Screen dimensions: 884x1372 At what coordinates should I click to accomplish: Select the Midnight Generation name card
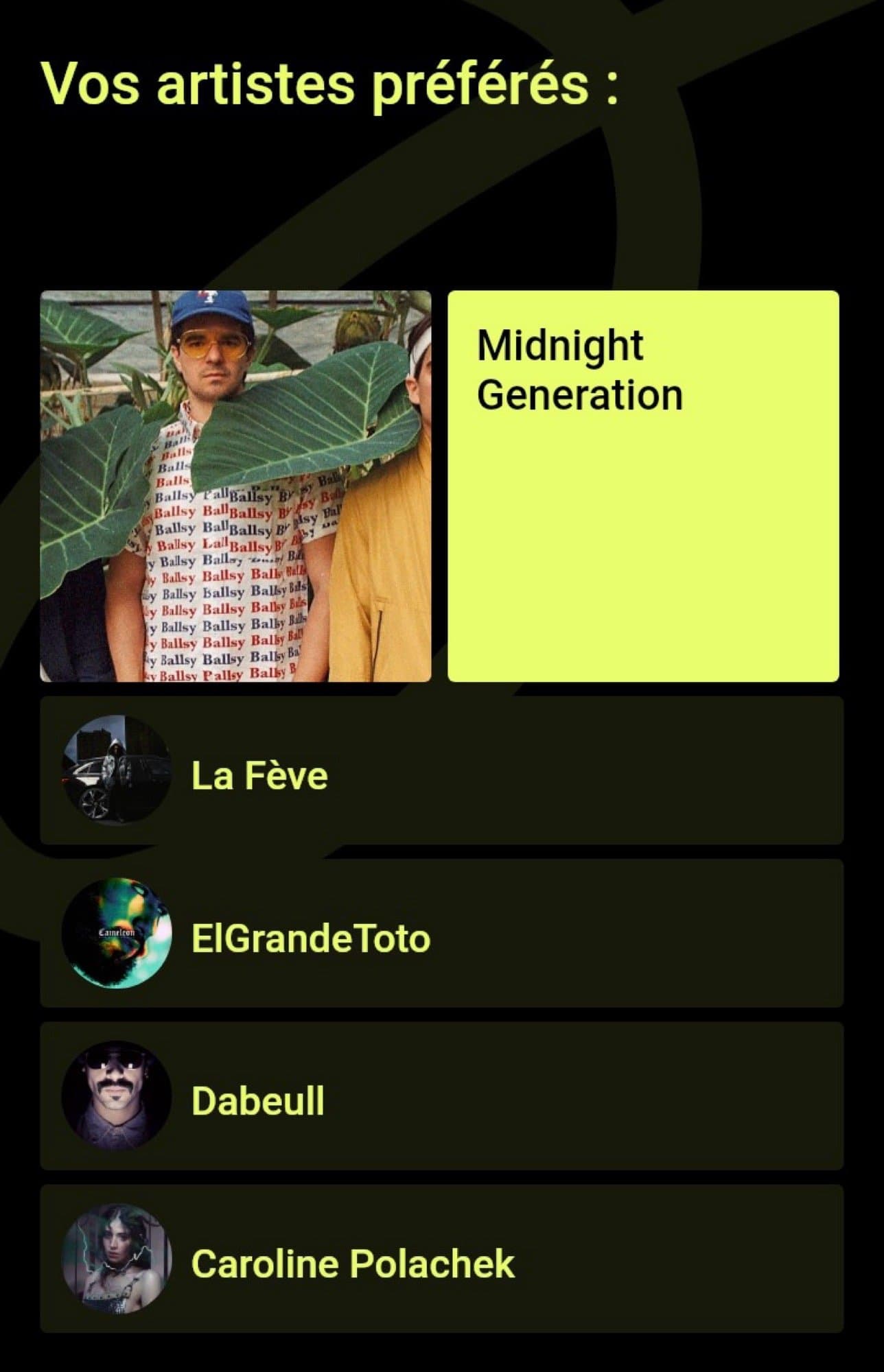[x=643, y=486]
